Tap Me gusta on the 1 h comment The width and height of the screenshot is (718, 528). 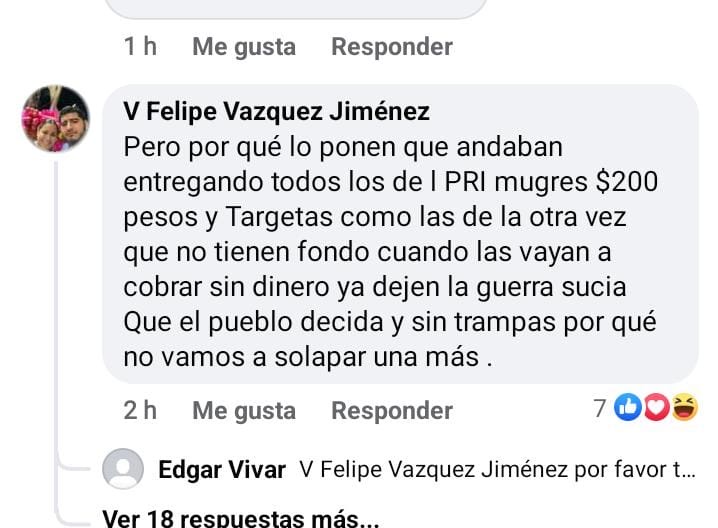[x=244, y=46]
